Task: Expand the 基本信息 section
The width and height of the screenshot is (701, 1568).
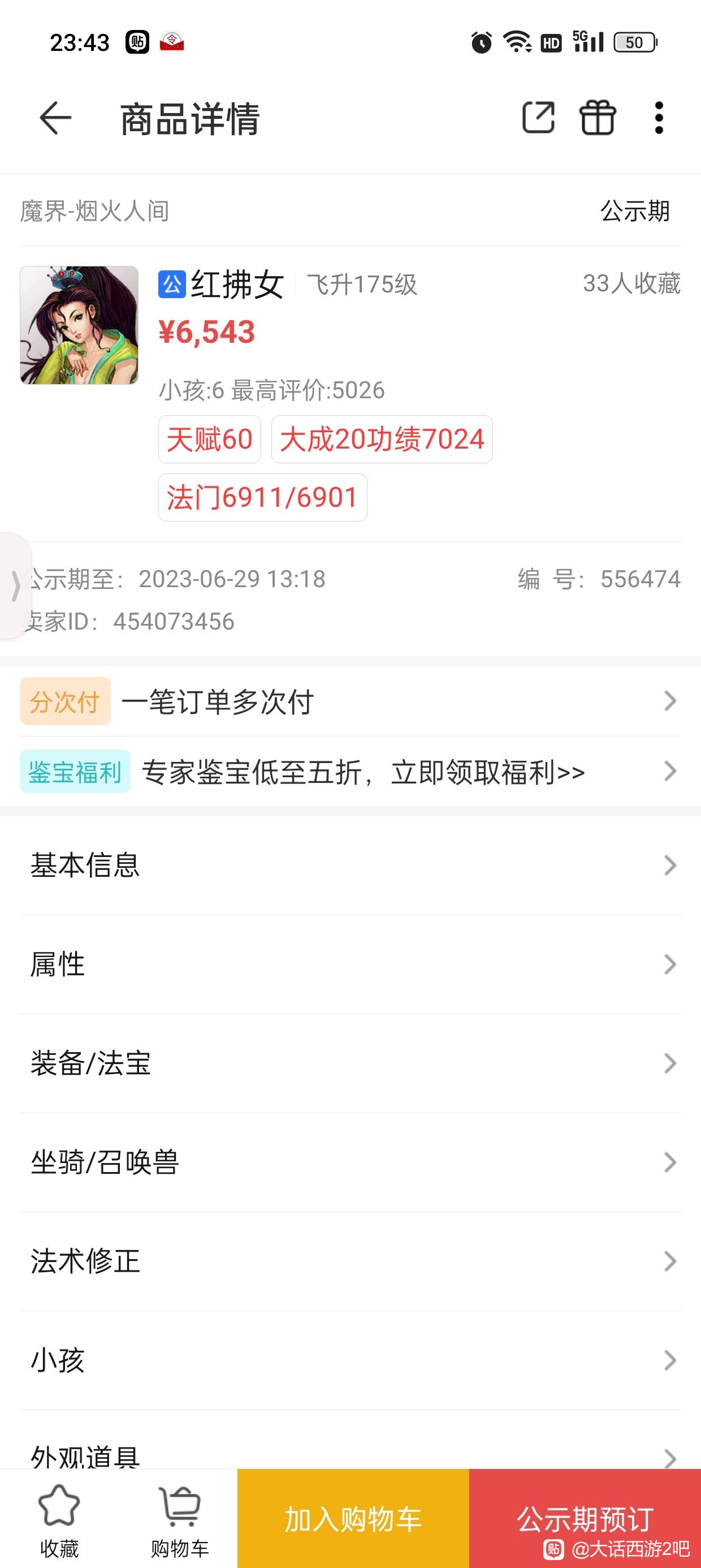Action: pyautogui.click(x=350, y=865)
